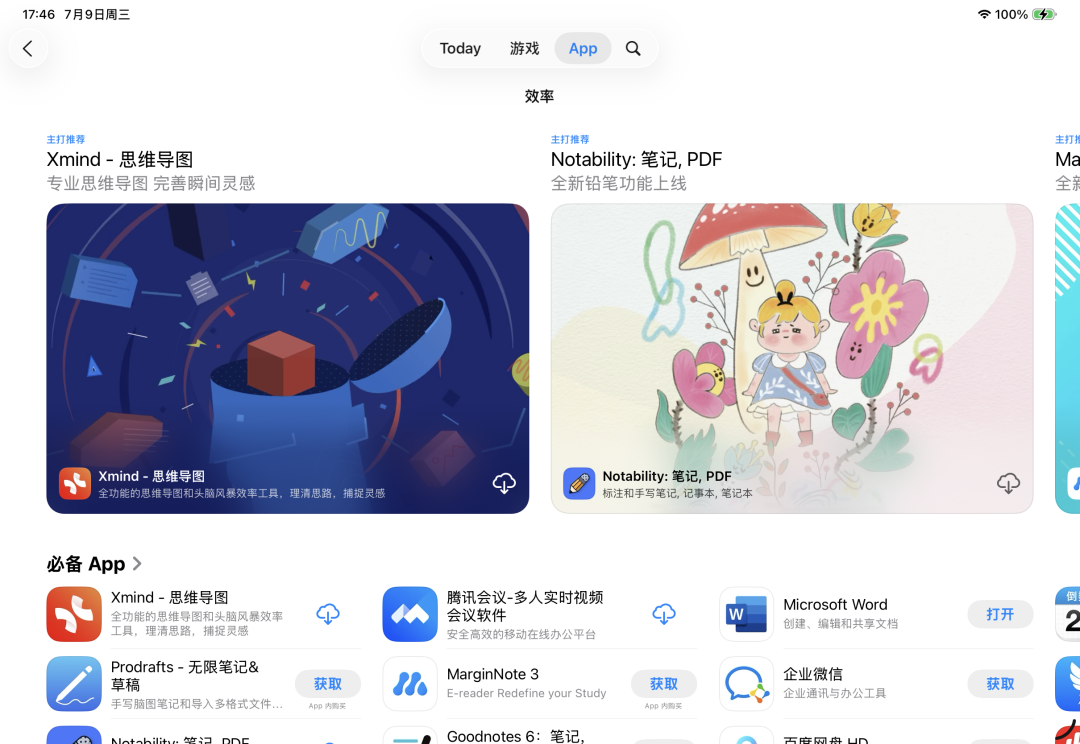1080x744 pixels.
Task: Get Prodrafts - 无限笔记&草稿 app
Action: point(327,684)
